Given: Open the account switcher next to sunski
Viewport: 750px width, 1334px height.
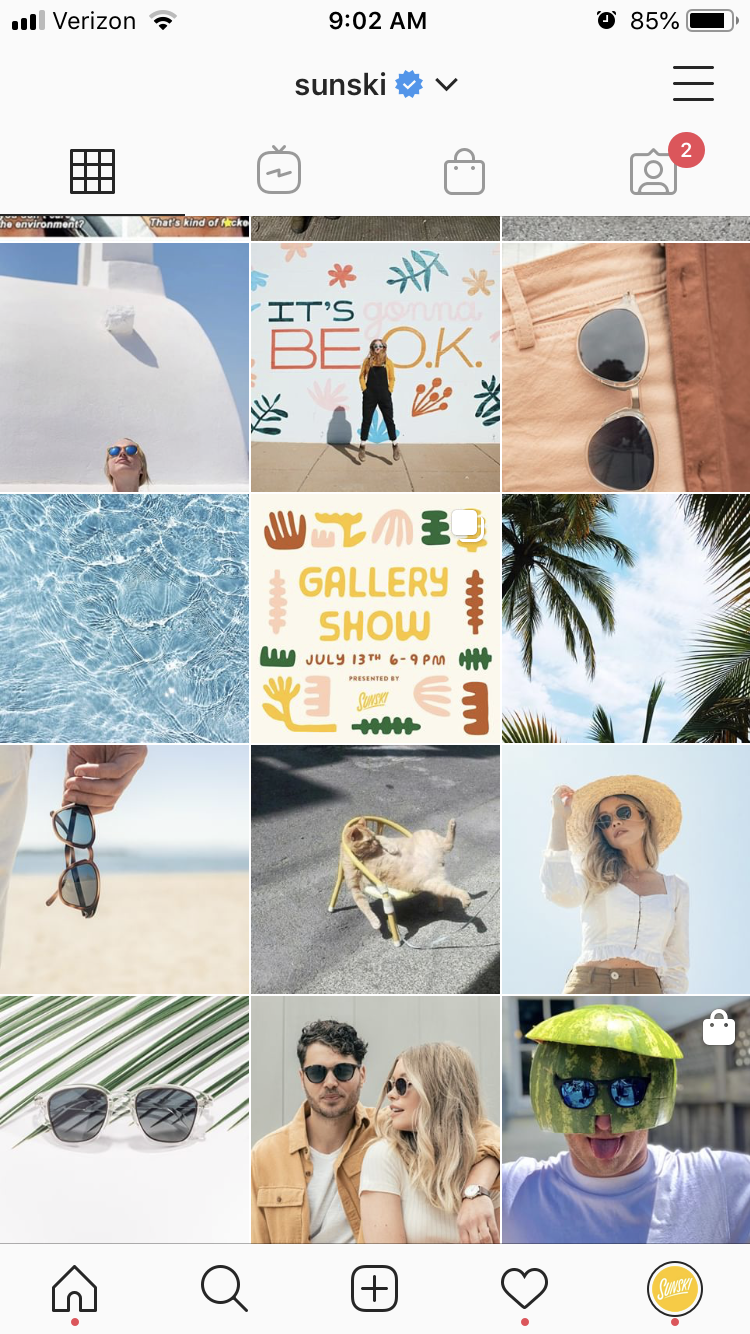Looking at the screenshot, I should tap(447, 85).
